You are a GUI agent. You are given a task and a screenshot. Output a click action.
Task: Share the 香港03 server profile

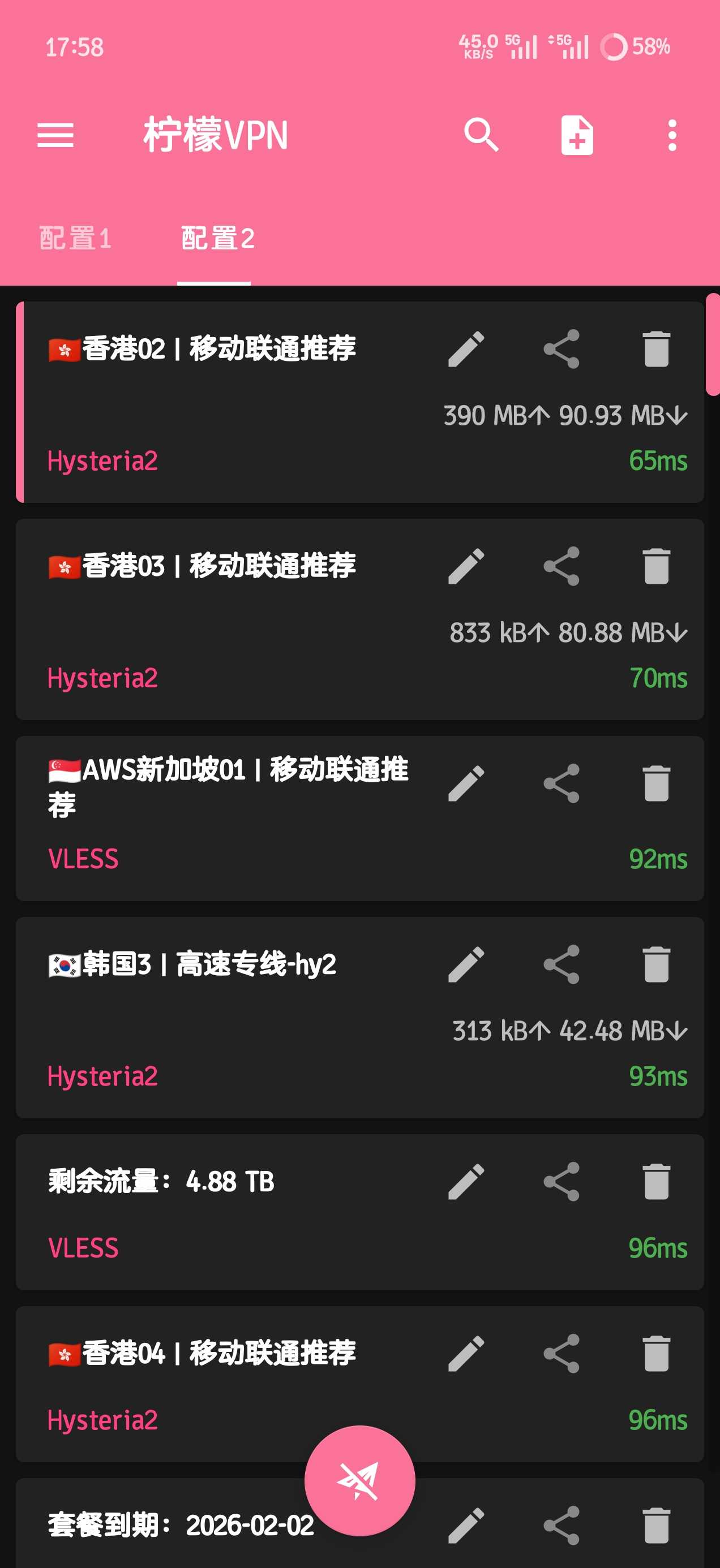tap(561, 566)
